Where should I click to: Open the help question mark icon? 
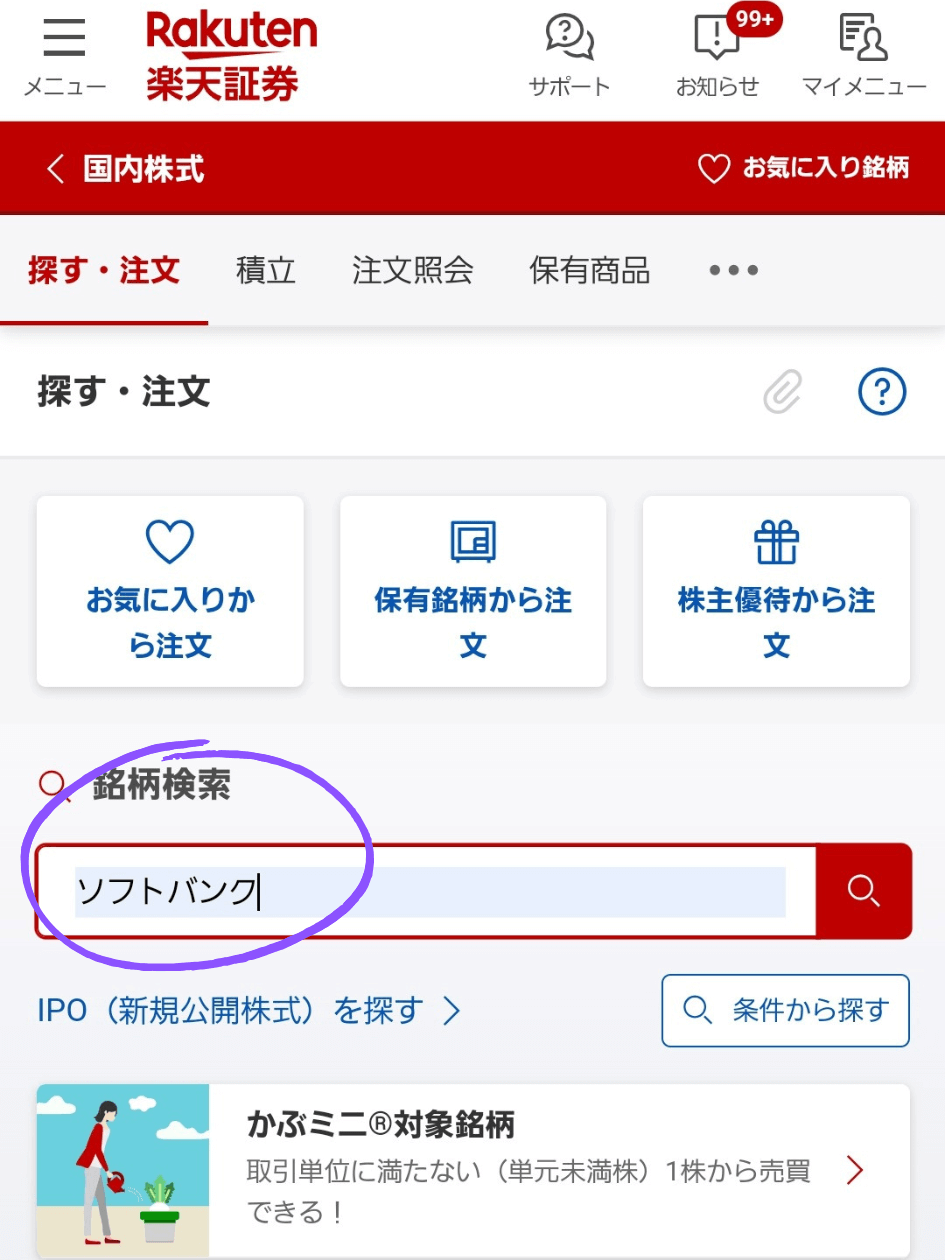pos(882,392)
